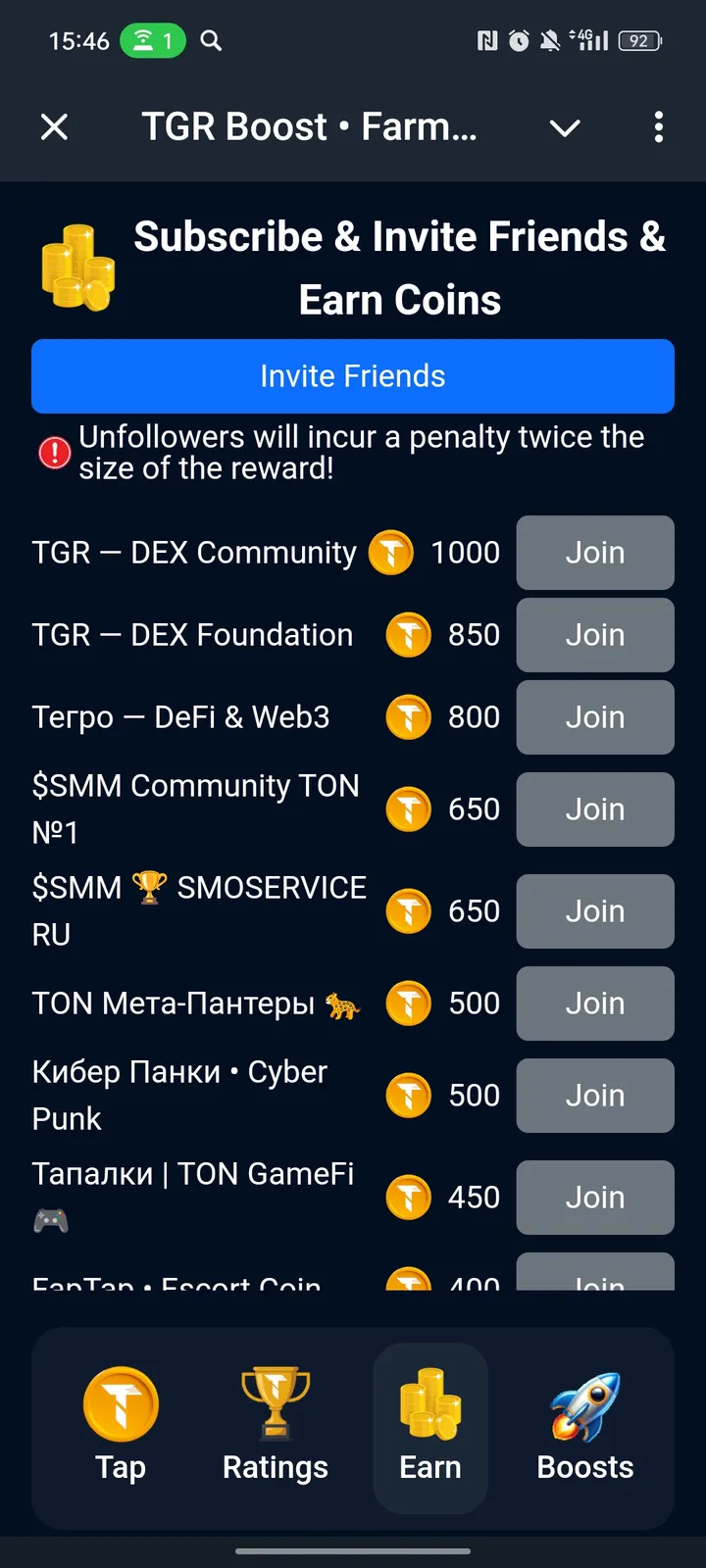This screenshot has height=1568, width=706.
Task: Collapse the mini app with the chevron
Action: [565, 127]
